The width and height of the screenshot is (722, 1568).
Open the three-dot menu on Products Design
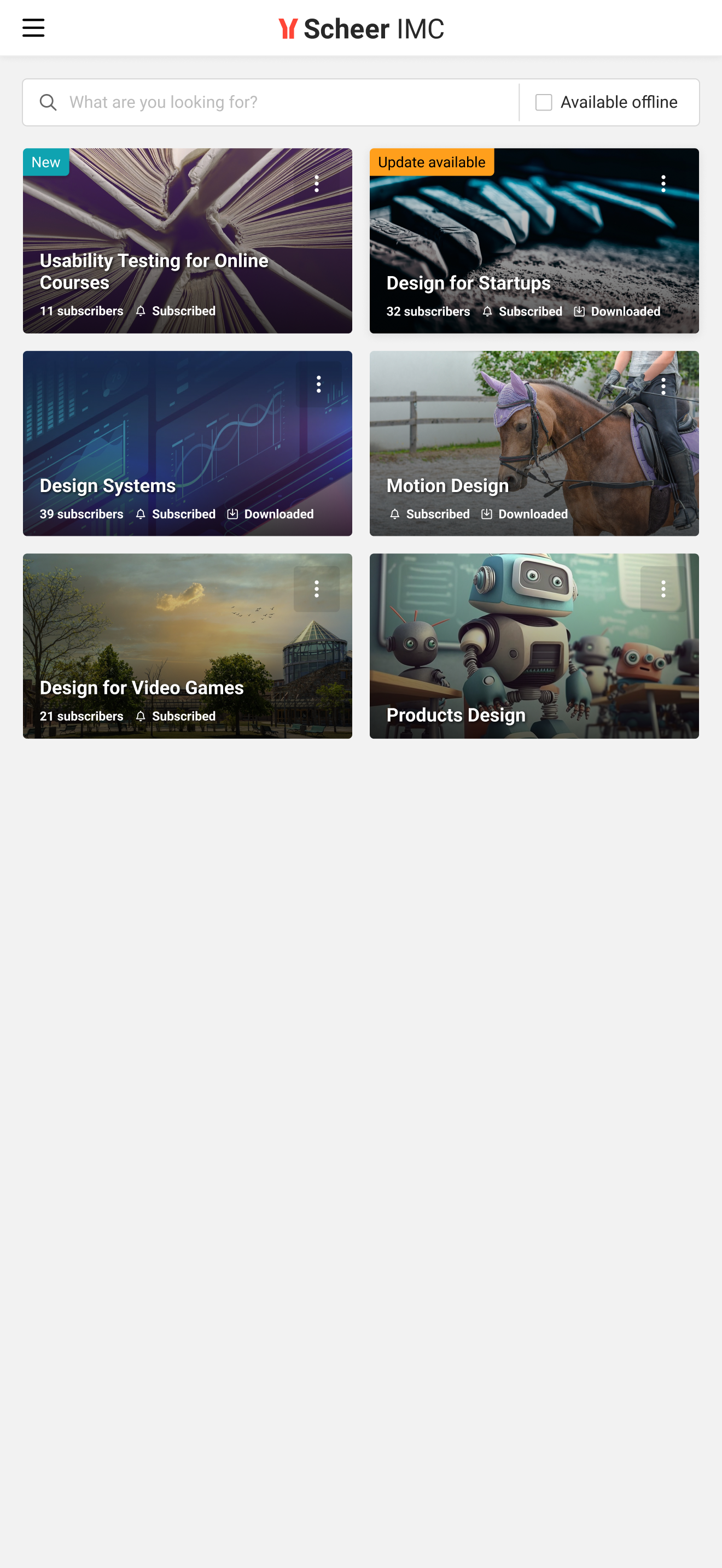663,588
